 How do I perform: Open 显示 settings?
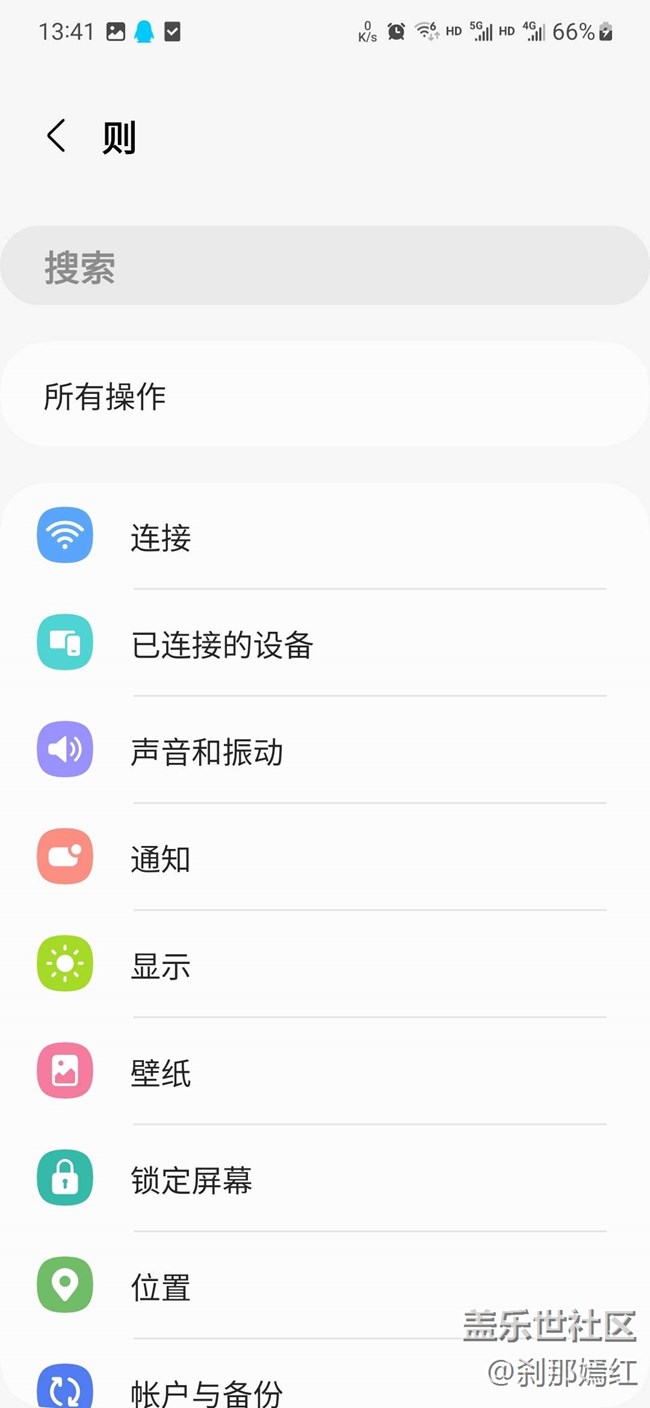320,966
